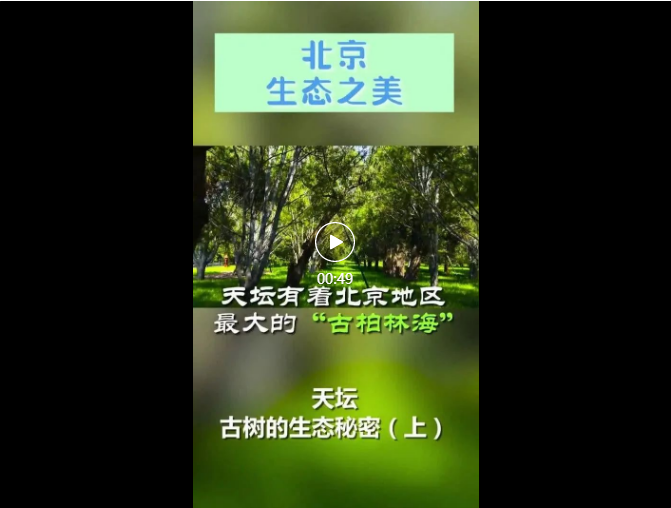Play the Temple of Heaven video
The image size is (671, 508).
(335, 242)
